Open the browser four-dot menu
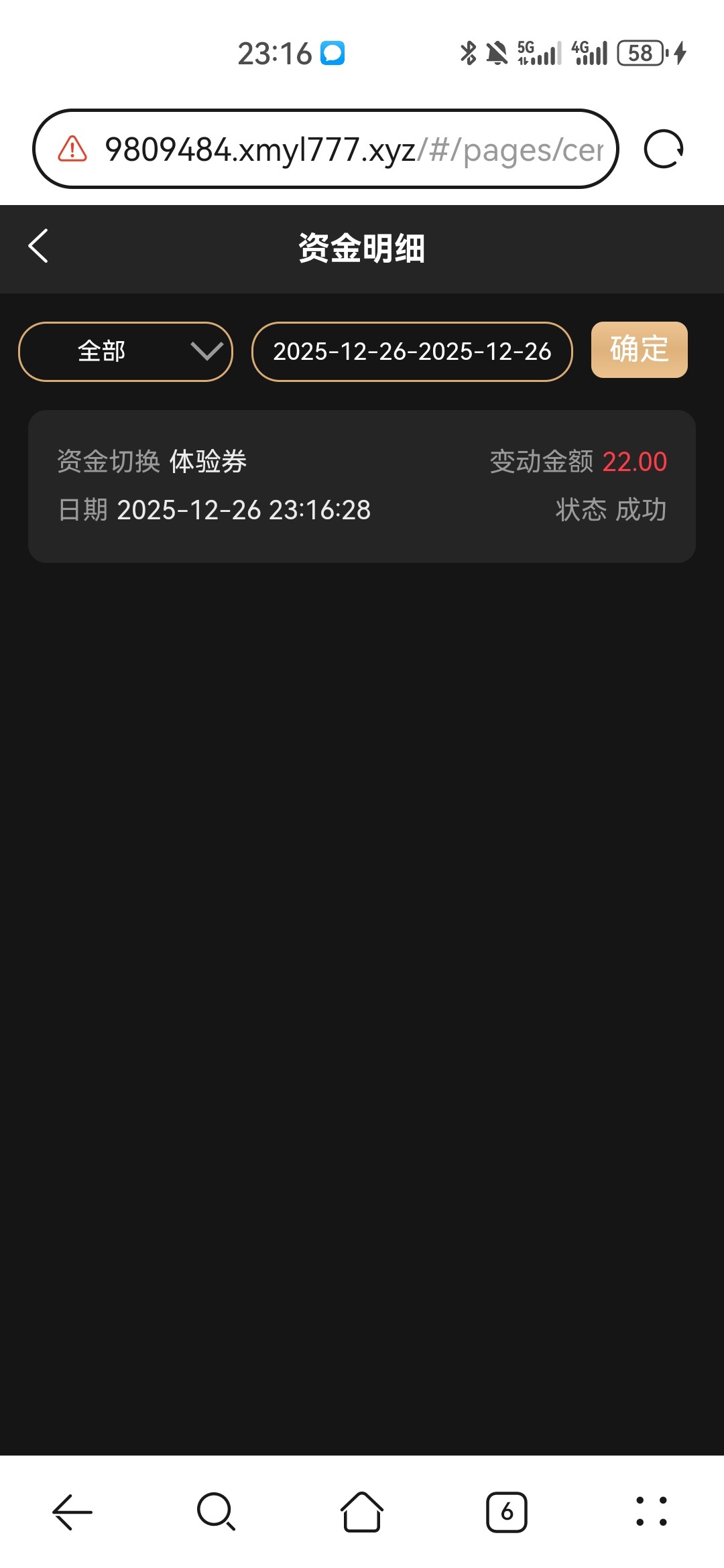This screenshot has height=1568, width=724. tap(651, 1512)
